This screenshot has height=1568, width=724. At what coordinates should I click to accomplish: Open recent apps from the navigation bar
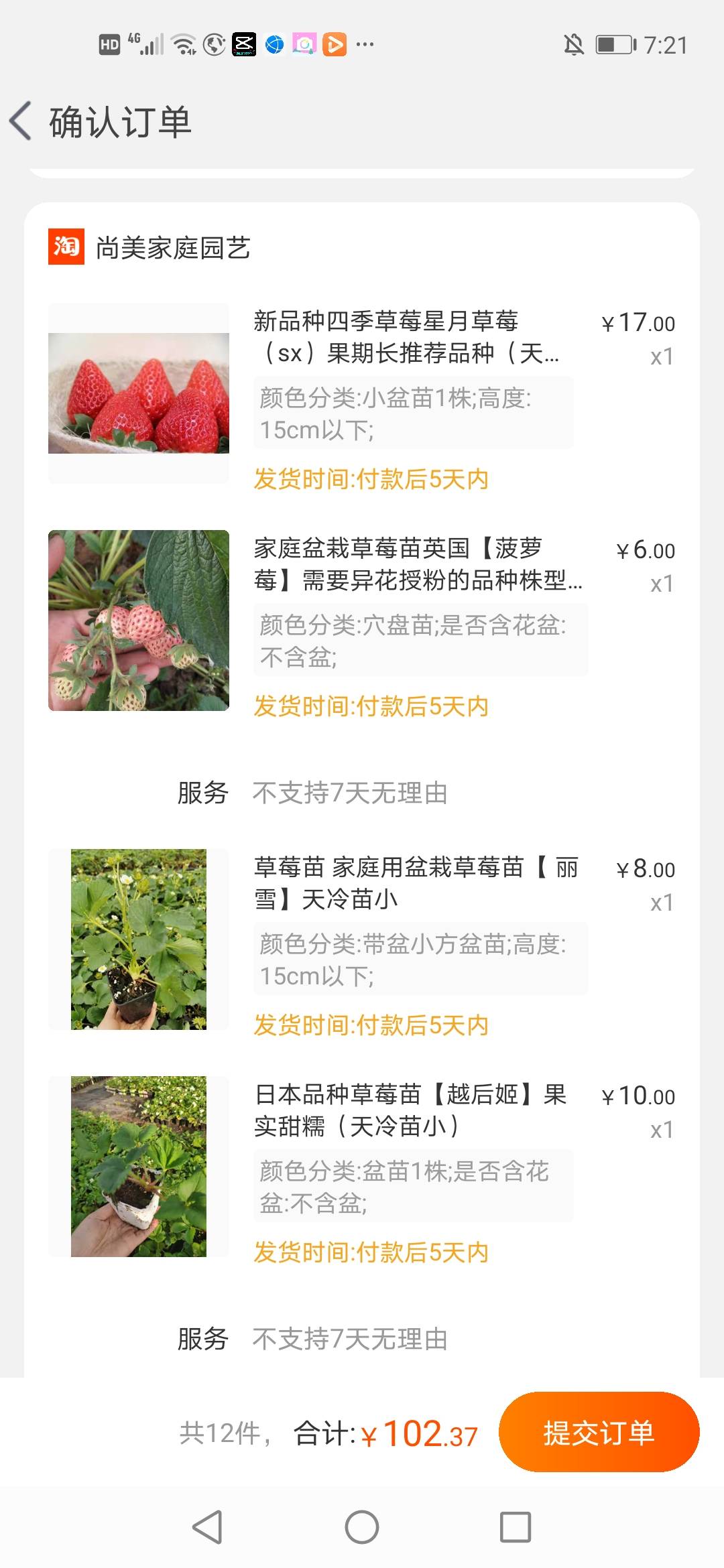(516, 1527)
